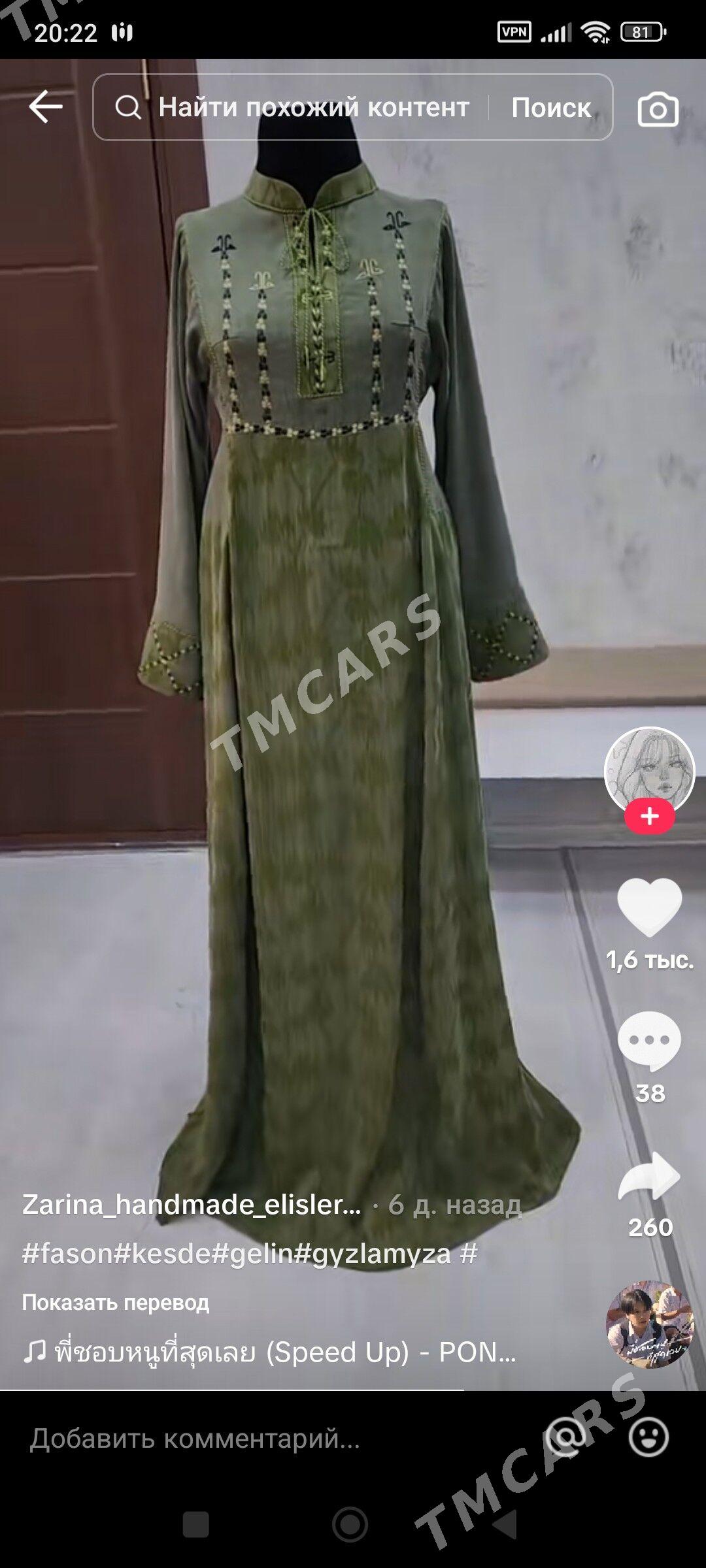Viewport: 706px width, 1568px height.
Task: Follow the creator with the red plus
Action: 649,817
